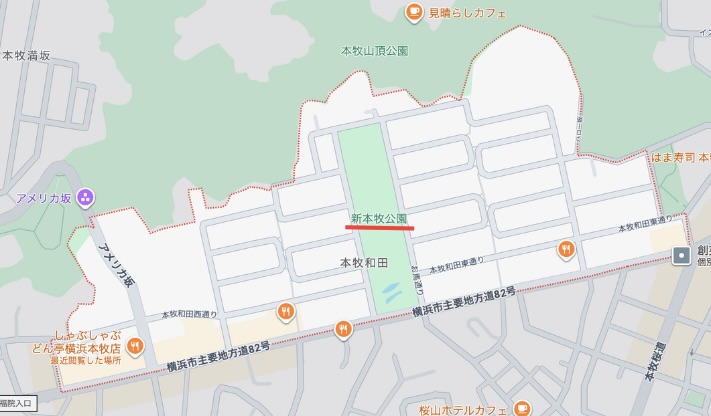Open the 本牧山頂公園 park label
Screen dimensions: 711x416
376,49
